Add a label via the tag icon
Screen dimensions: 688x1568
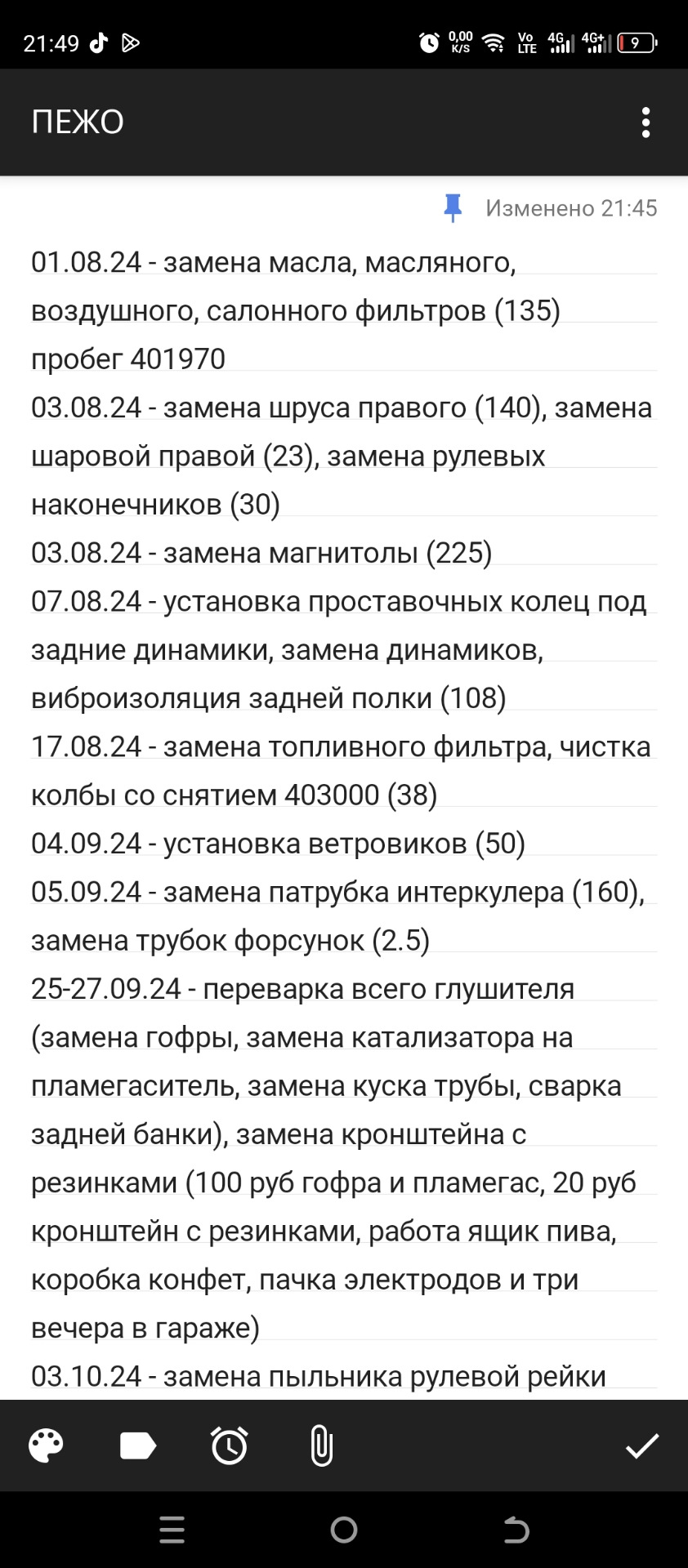[137, 1446]
